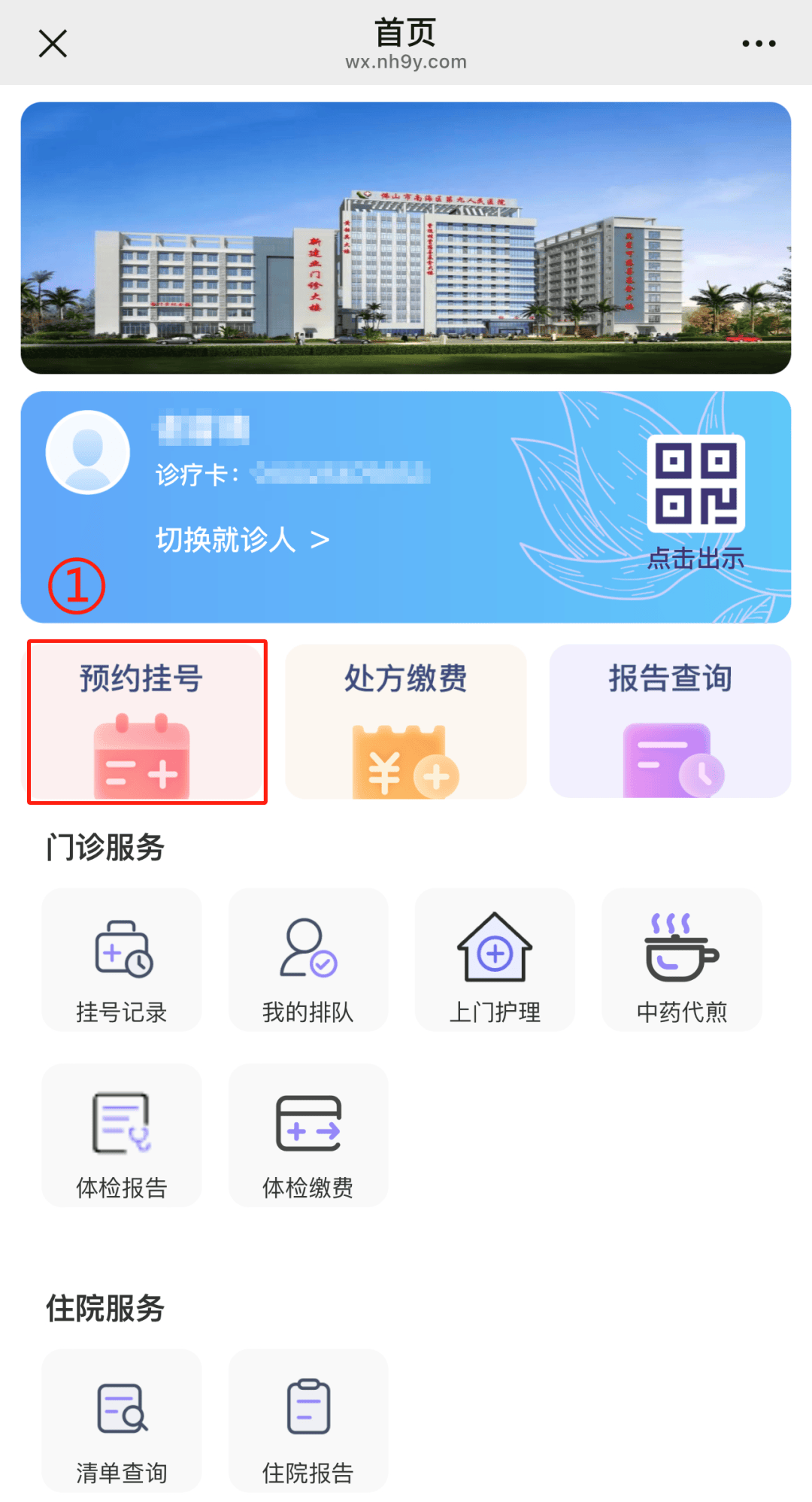The width and height of the screenshot is (812, 1502).
Task: View 挂号记录 registration records
Action: coord(122,960)
